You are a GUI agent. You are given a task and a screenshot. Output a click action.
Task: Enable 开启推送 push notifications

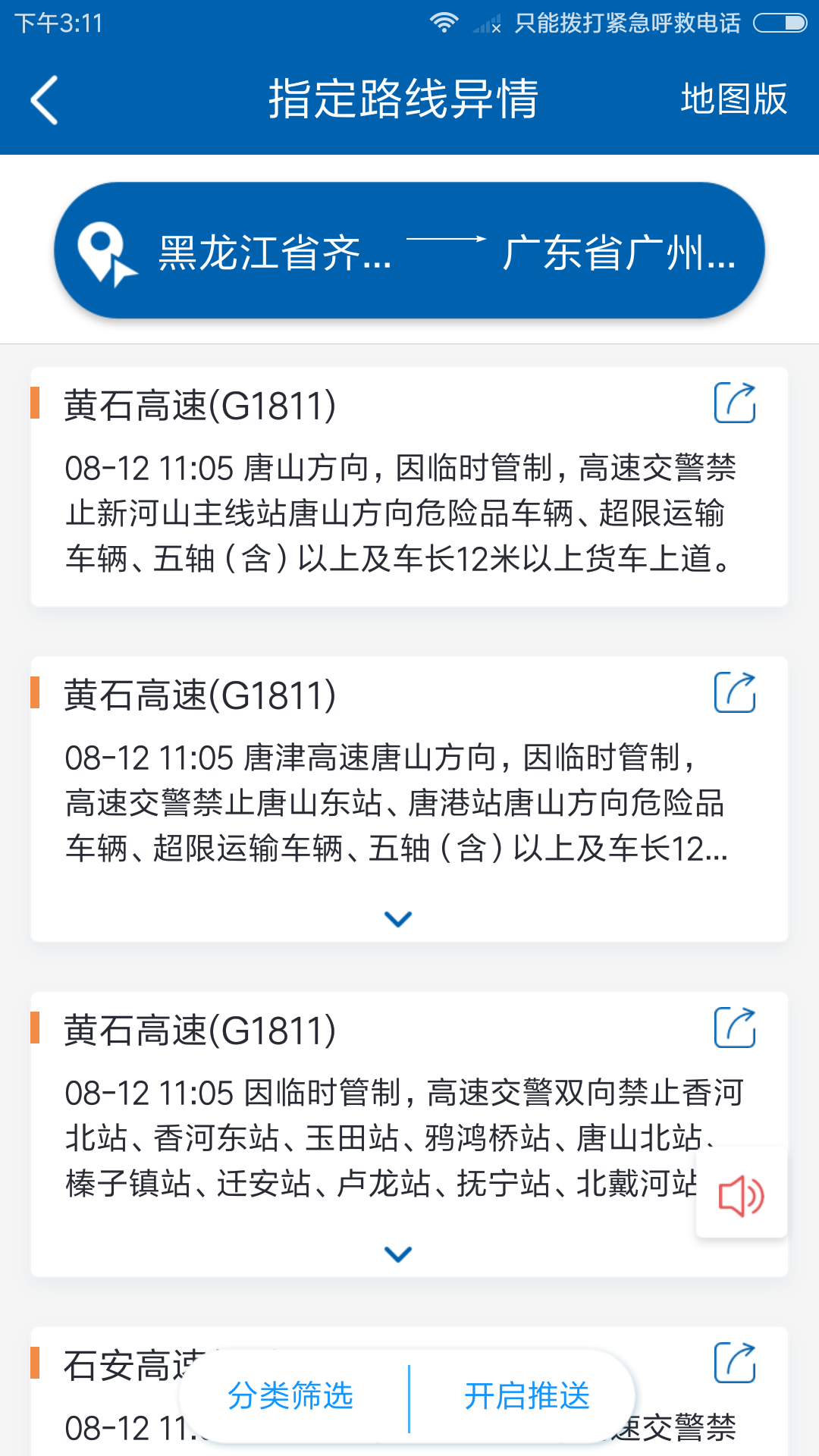[x=527, y=1395]
